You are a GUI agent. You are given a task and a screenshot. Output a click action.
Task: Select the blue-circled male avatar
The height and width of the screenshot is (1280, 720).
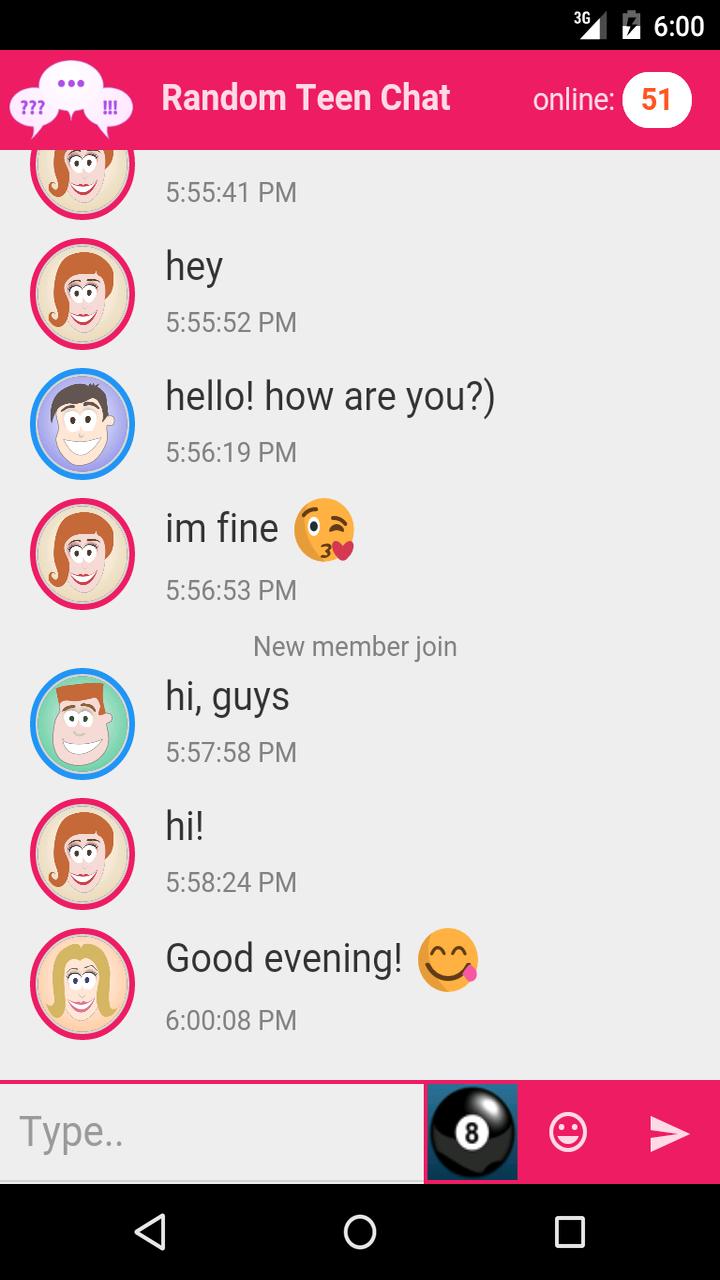[83, 423]
